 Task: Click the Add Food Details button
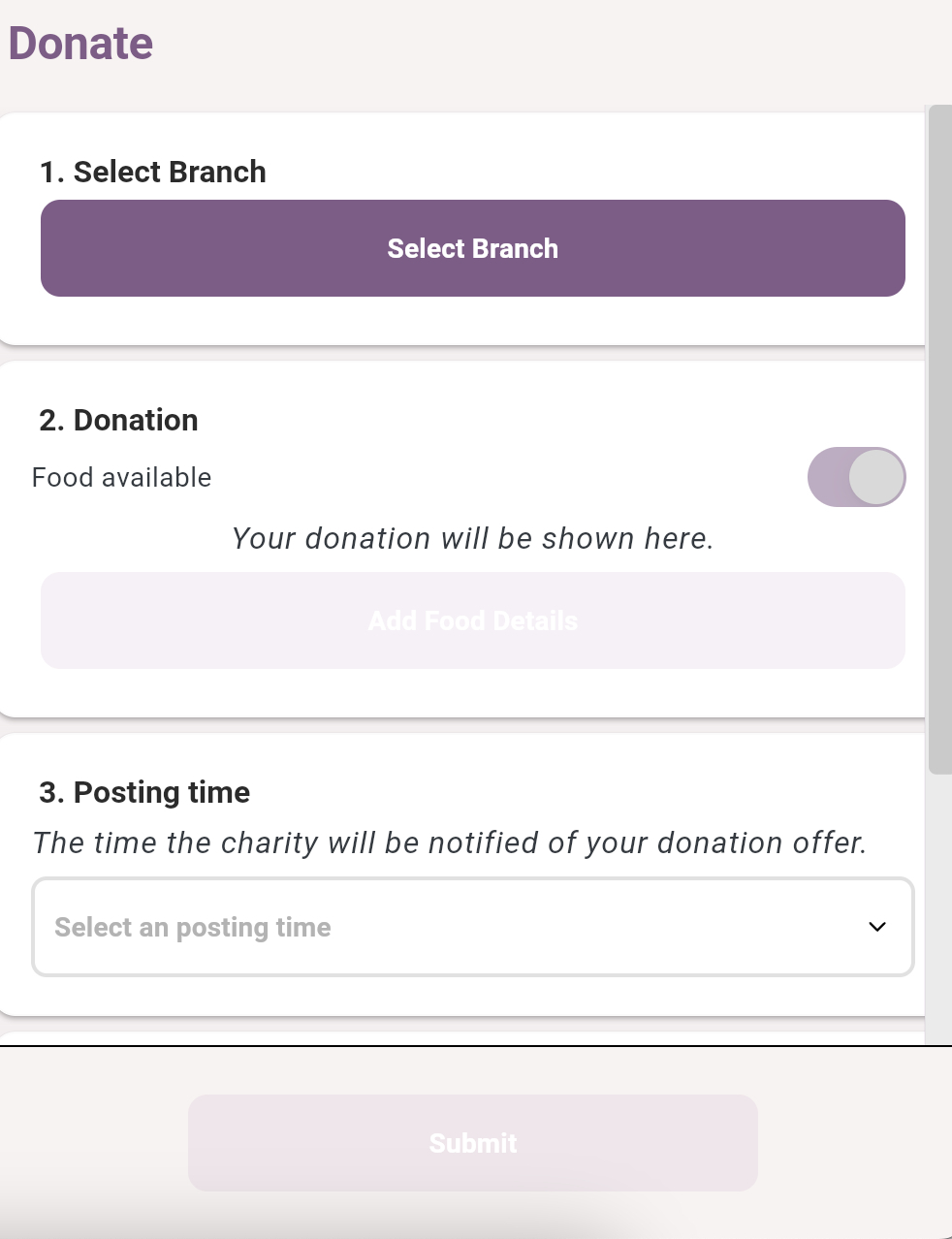(472, 620)
